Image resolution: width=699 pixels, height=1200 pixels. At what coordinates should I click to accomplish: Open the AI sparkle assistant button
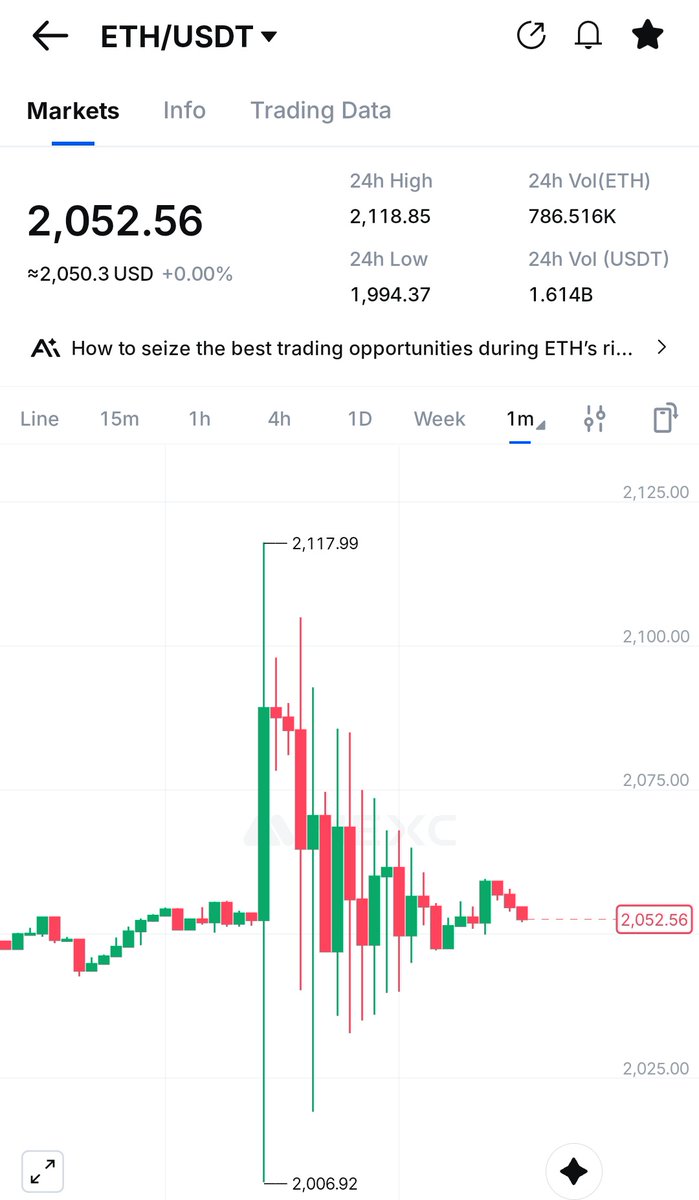click(574, 1170)
